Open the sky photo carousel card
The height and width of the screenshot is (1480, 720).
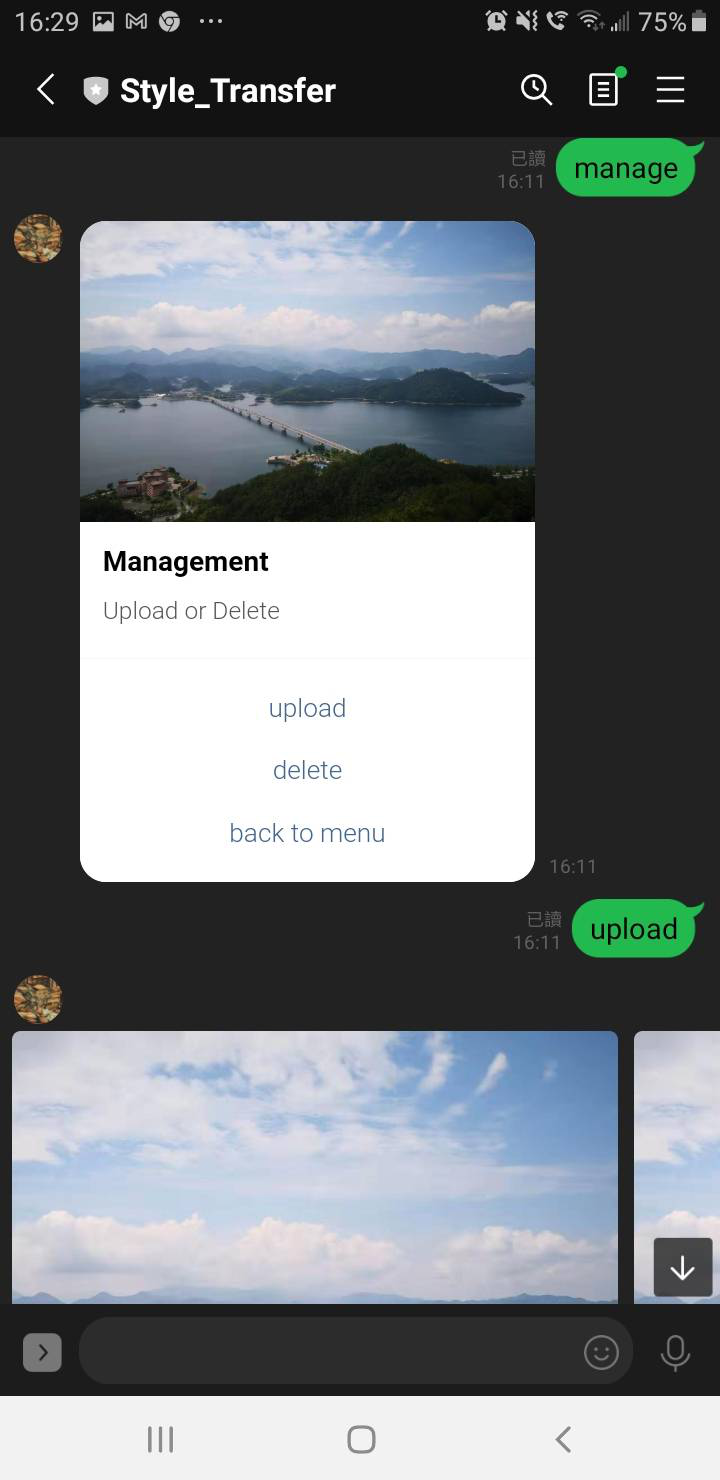point(314,1166)
